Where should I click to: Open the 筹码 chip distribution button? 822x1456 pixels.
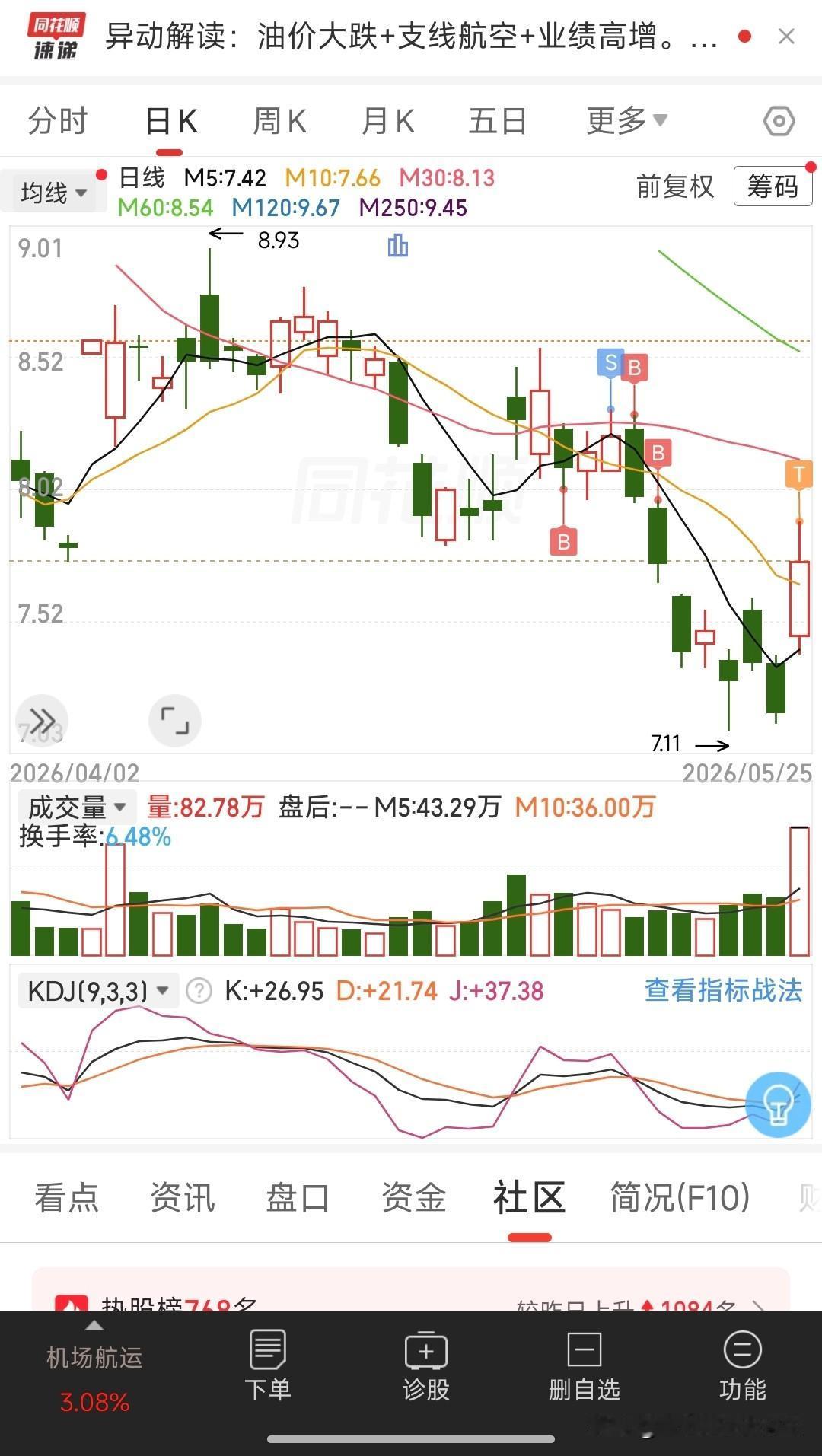click(x=773, y=186)
